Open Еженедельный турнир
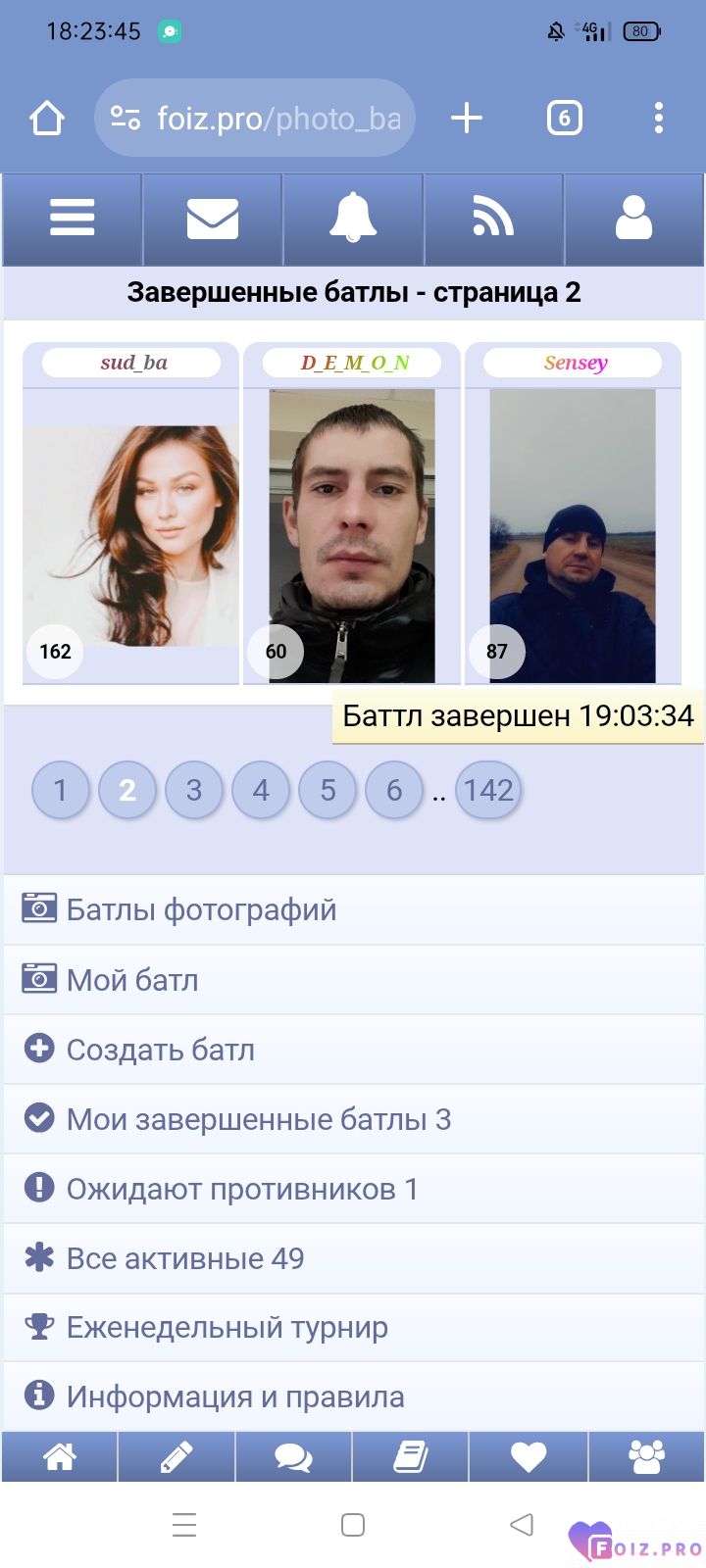Screen dimensions: 706x1568 (227, 1328)
